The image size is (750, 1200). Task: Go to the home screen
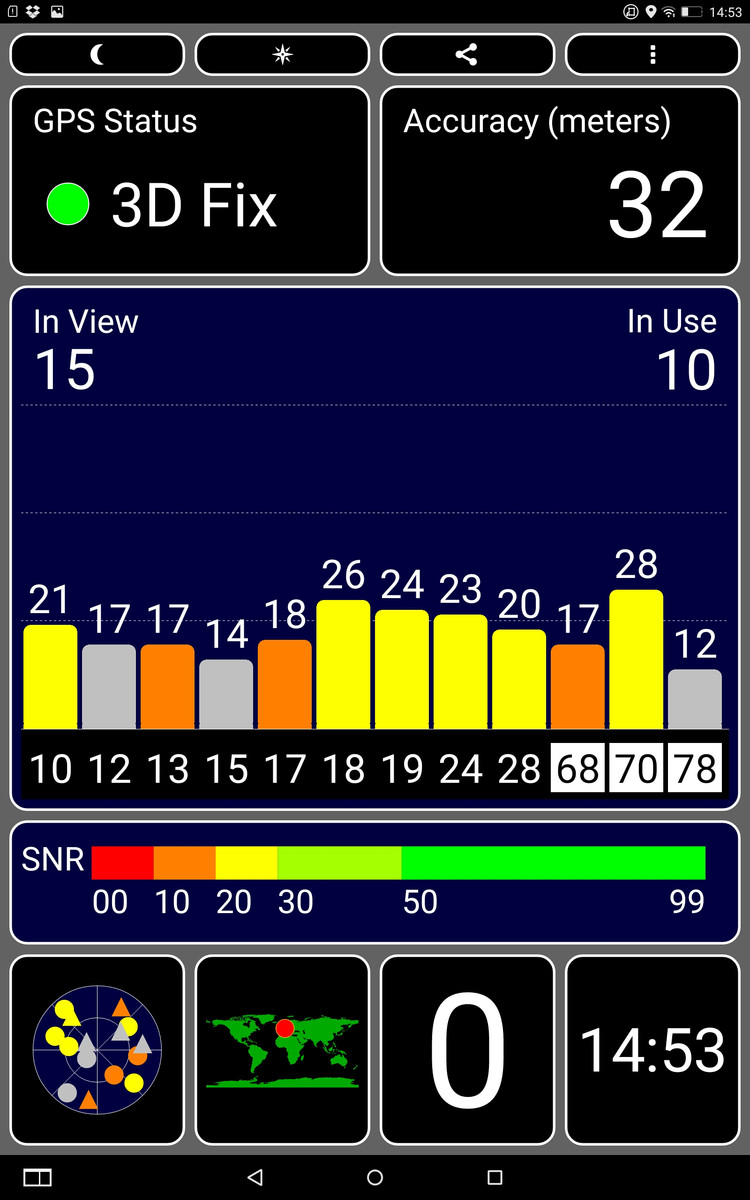(x=375, y=1177)
